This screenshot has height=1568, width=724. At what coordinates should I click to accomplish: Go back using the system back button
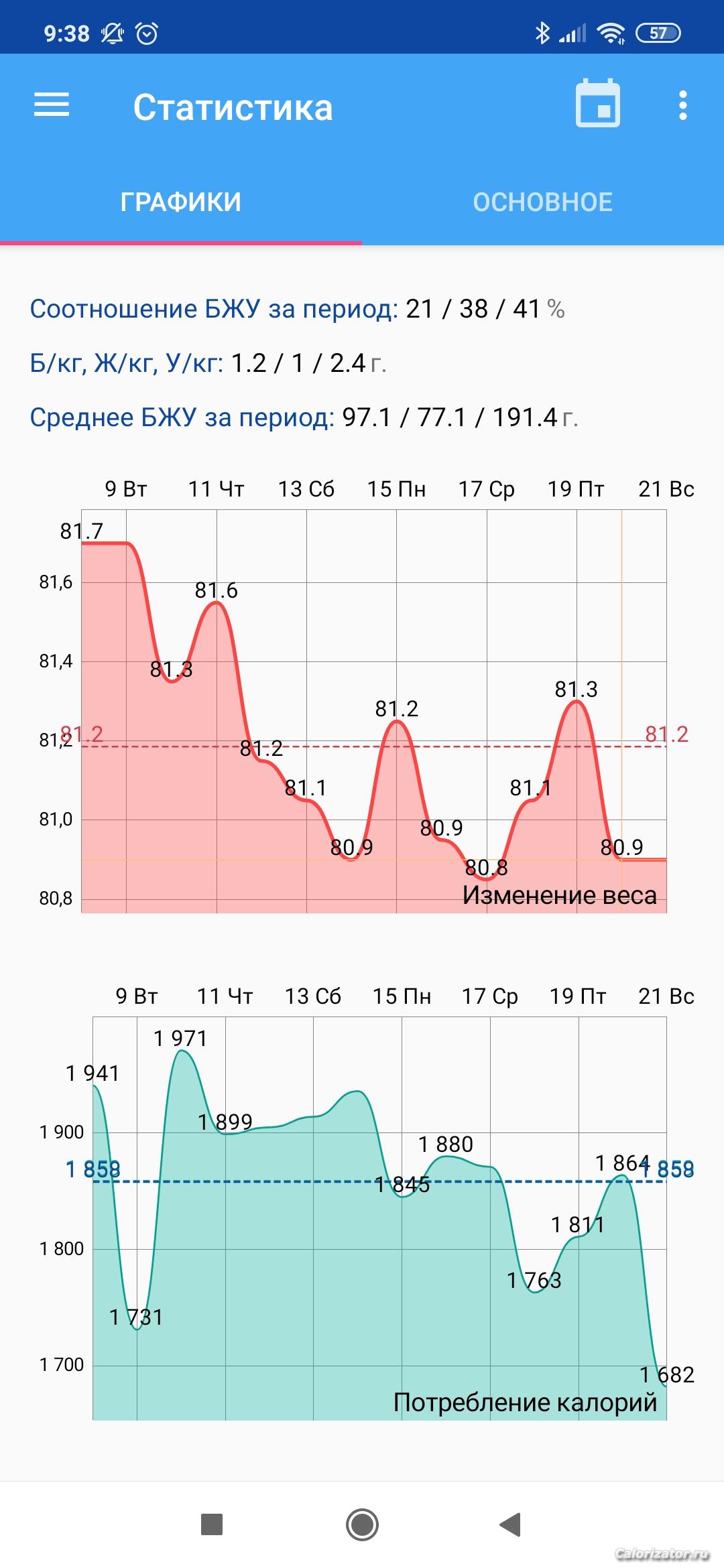click(511, 1525)
